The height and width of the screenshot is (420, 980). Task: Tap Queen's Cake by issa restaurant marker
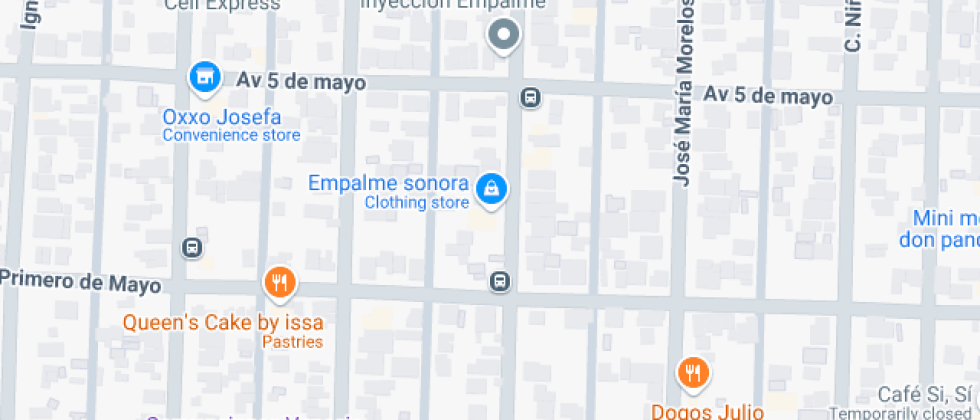[x=279, y=283]
